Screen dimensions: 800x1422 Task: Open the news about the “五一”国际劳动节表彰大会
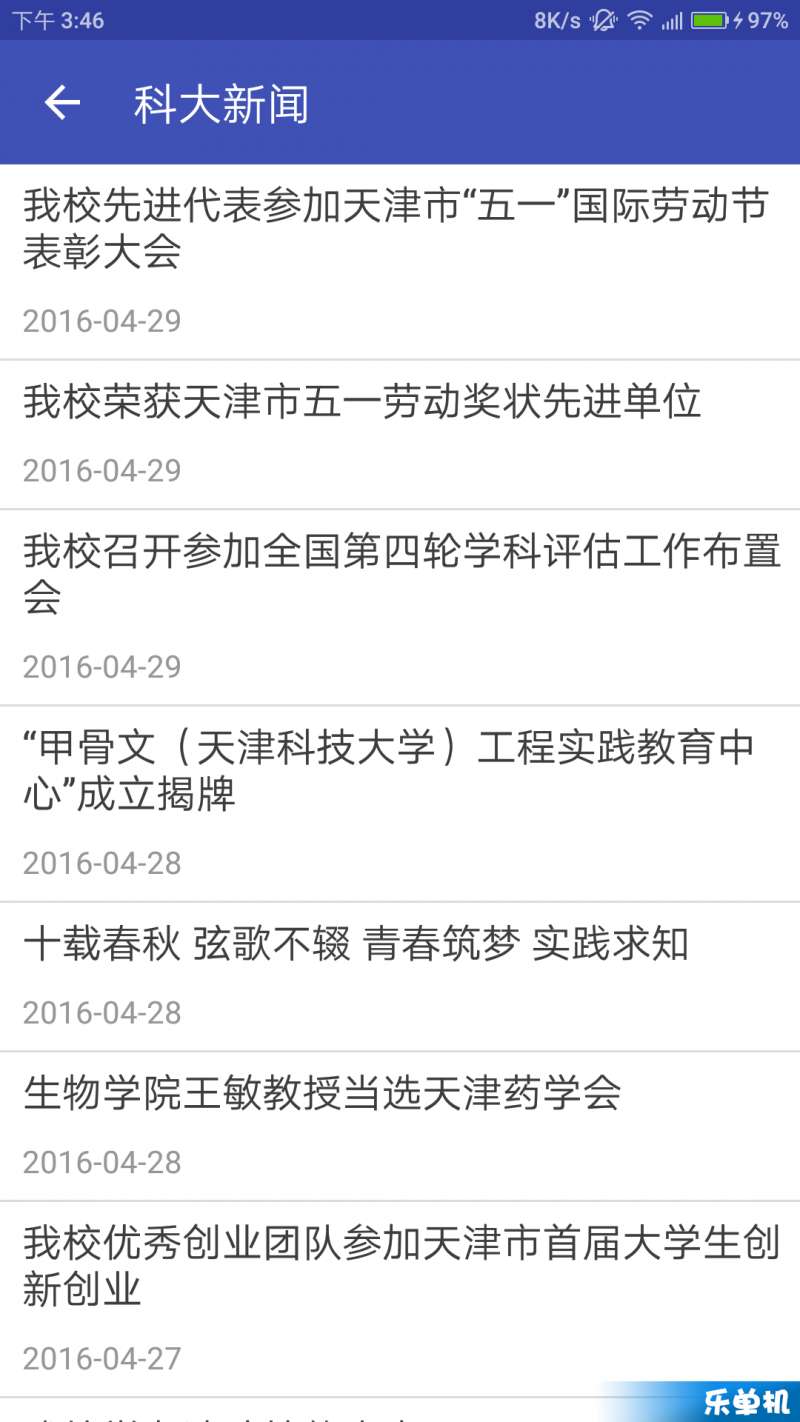point(400,262)
